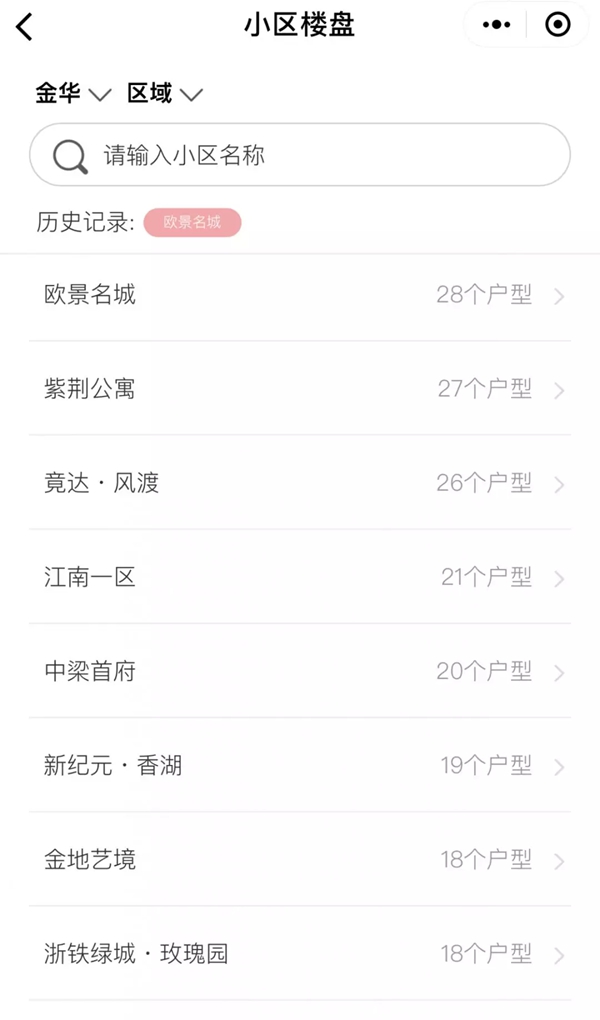Screen dimensions: 600x1020
Task: Open the 紫荆公寓 listing
Action: (300, 389)
